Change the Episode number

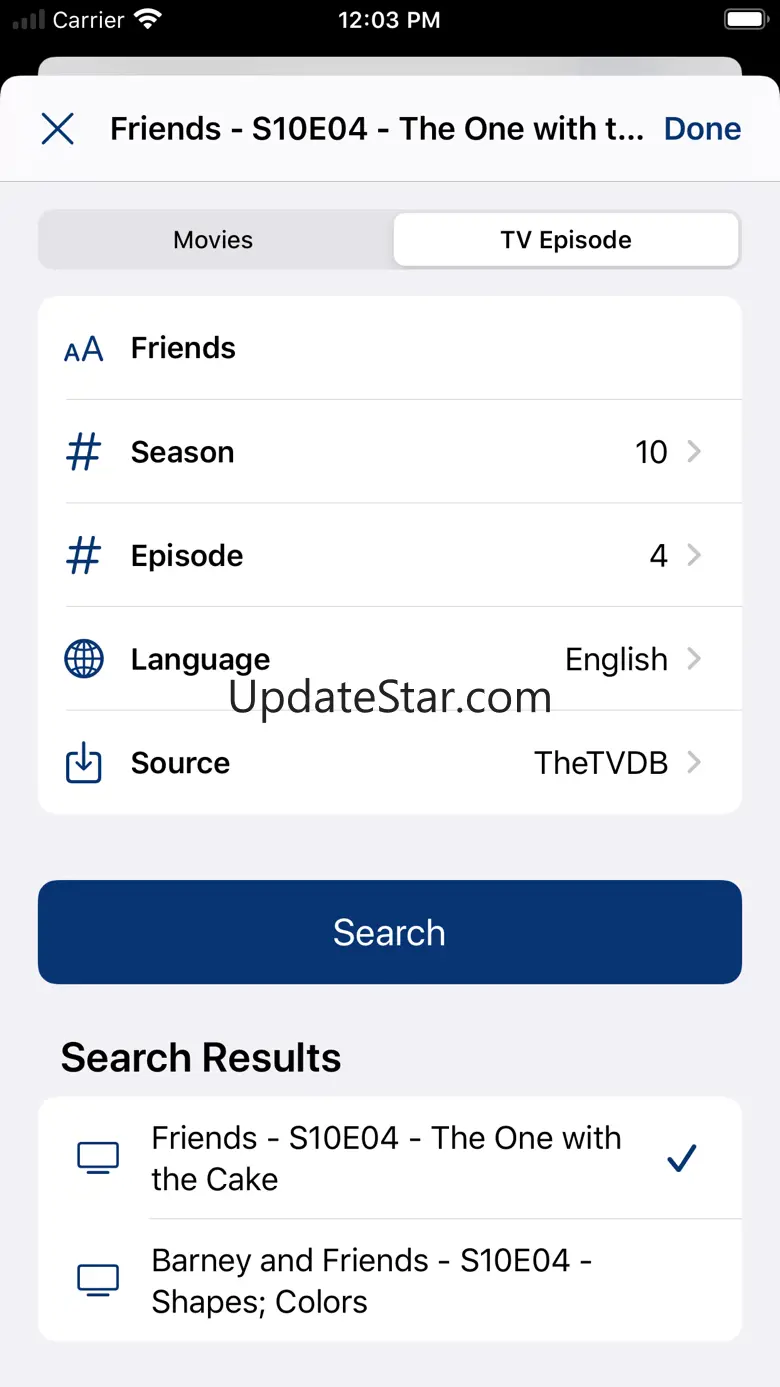(400, 556)
